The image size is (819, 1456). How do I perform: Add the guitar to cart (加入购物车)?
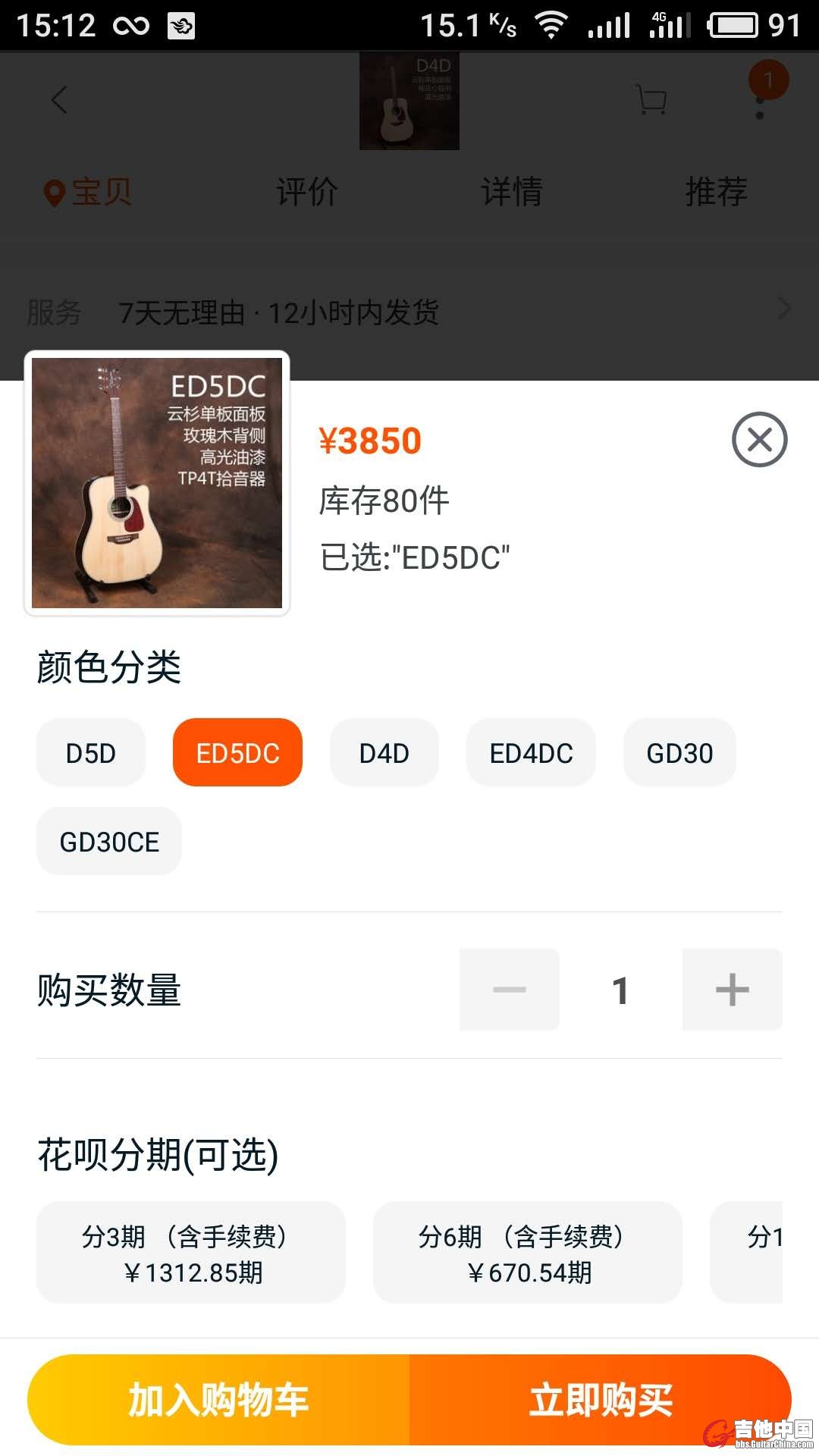tap(218, 1400)
